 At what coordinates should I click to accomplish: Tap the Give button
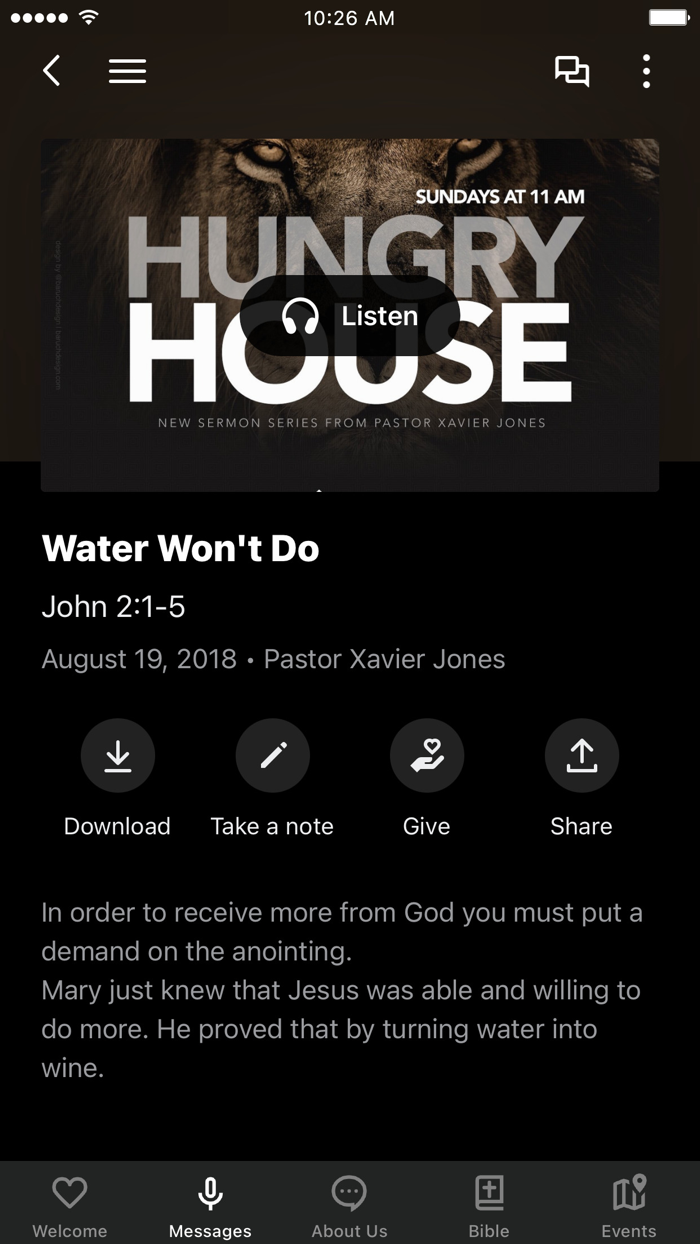[x=427, y=756]
